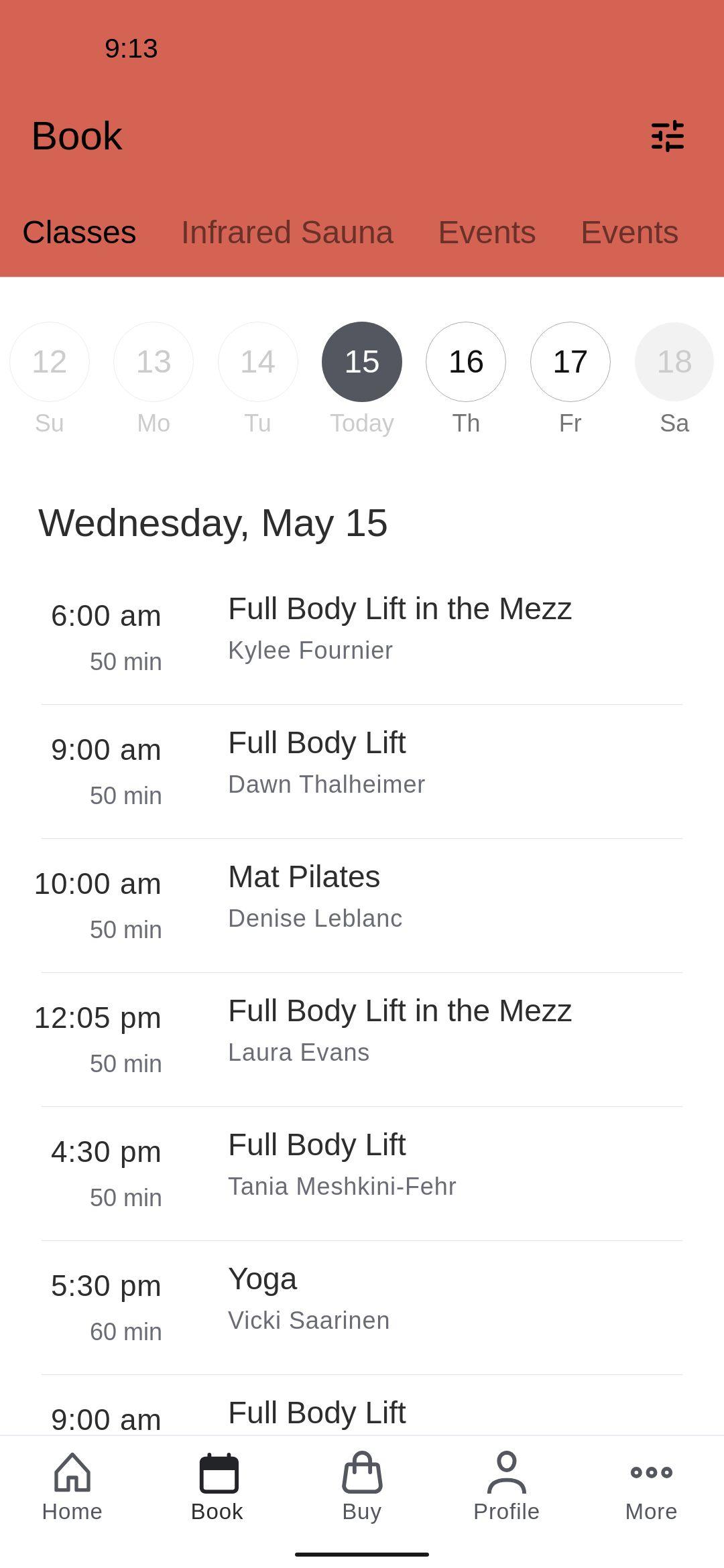724x1568 pixels.
Task: Tap today's date 15
Action: [x=362, y=362]
